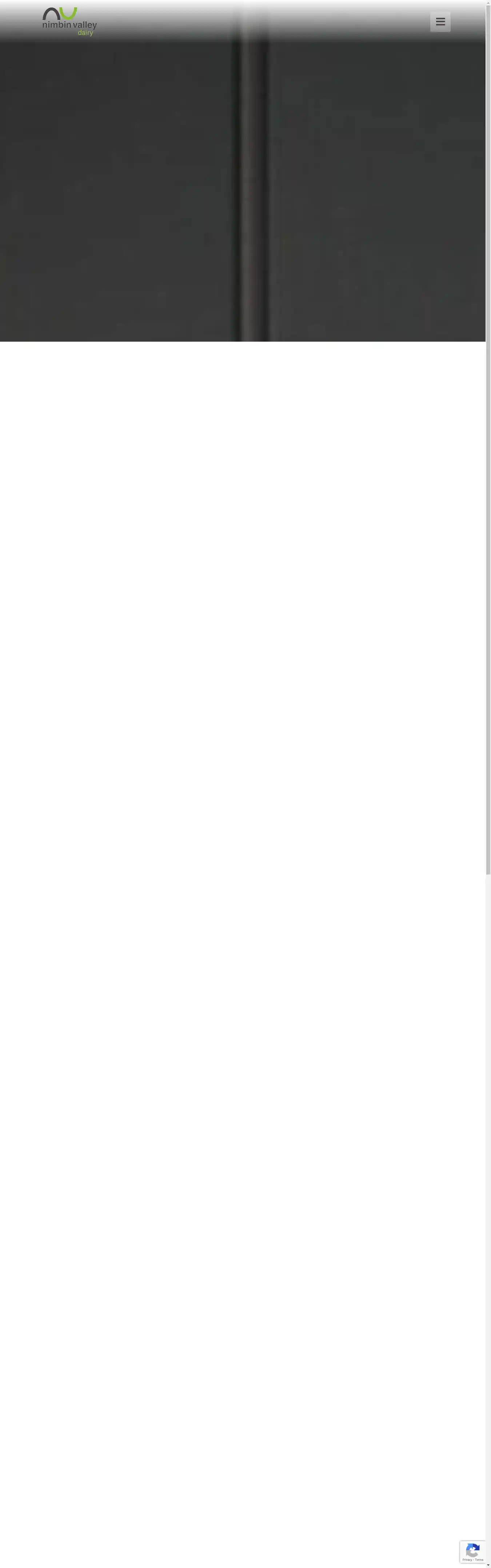The image size is (491, 1568).
Task: Open the hamburger navigation menu
Action: pos(440,22)
